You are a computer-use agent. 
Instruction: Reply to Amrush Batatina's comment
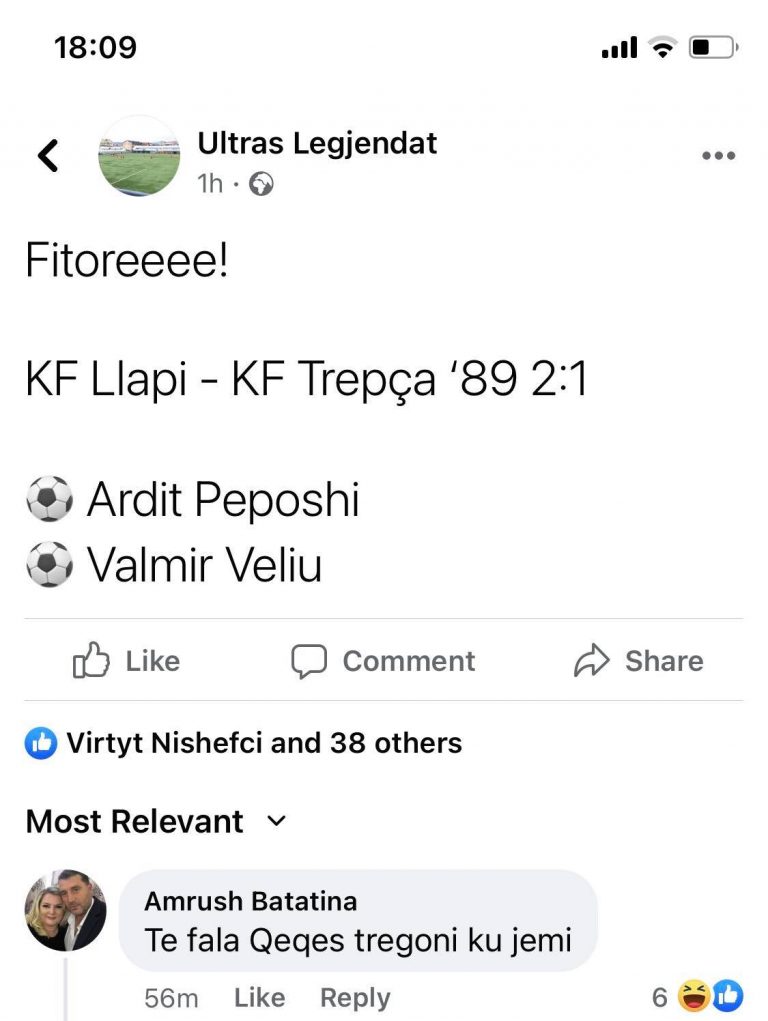pyautogui.click(x=355, y=997)
